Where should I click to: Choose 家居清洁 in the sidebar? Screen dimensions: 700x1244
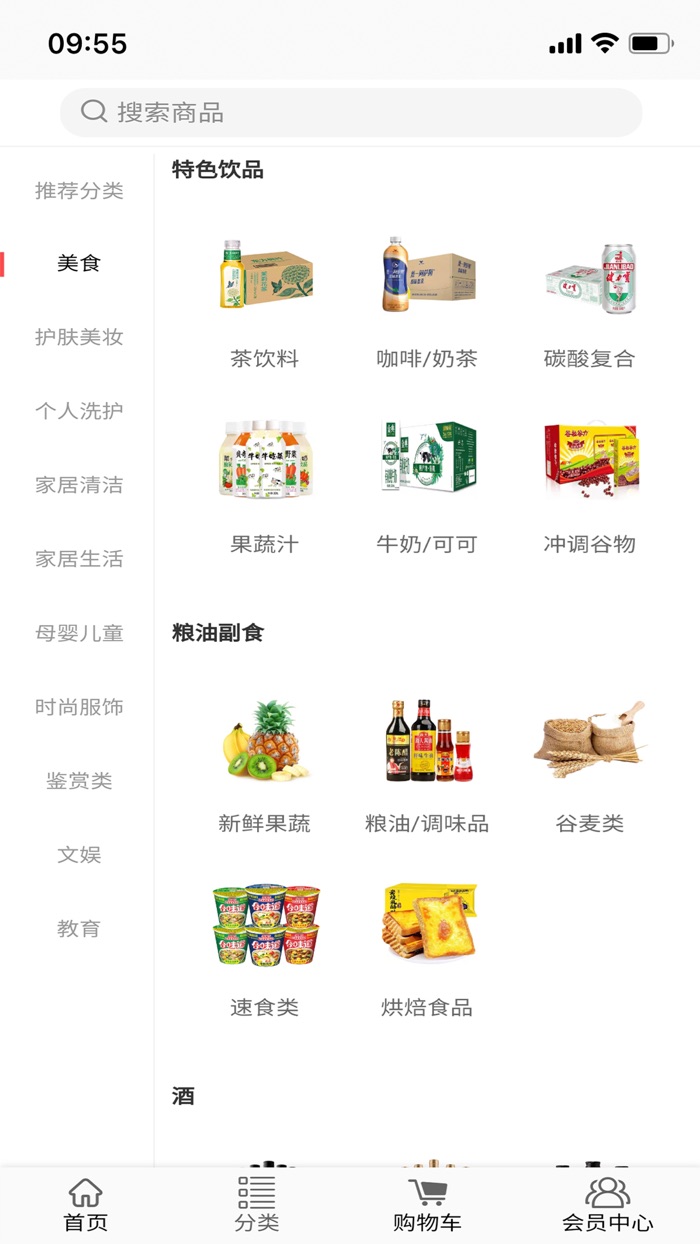[x=79, y=485]
